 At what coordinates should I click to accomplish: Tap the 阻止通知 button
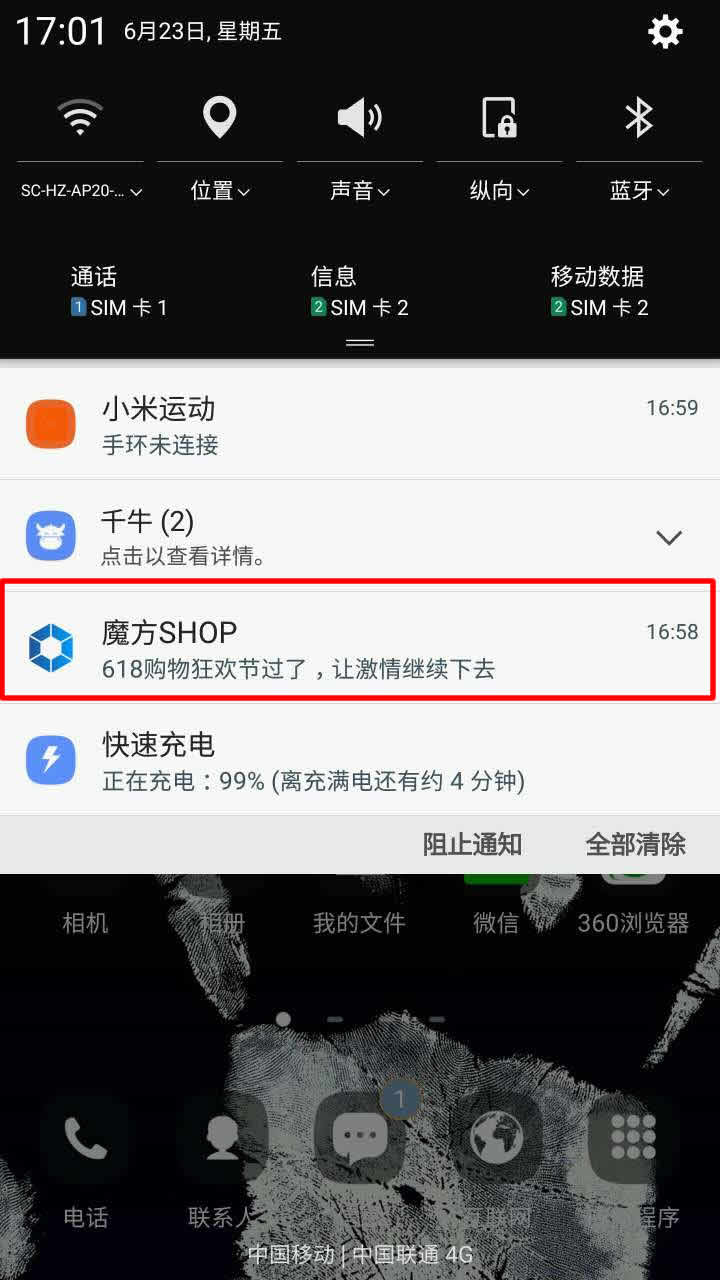(x=472, y=844)
